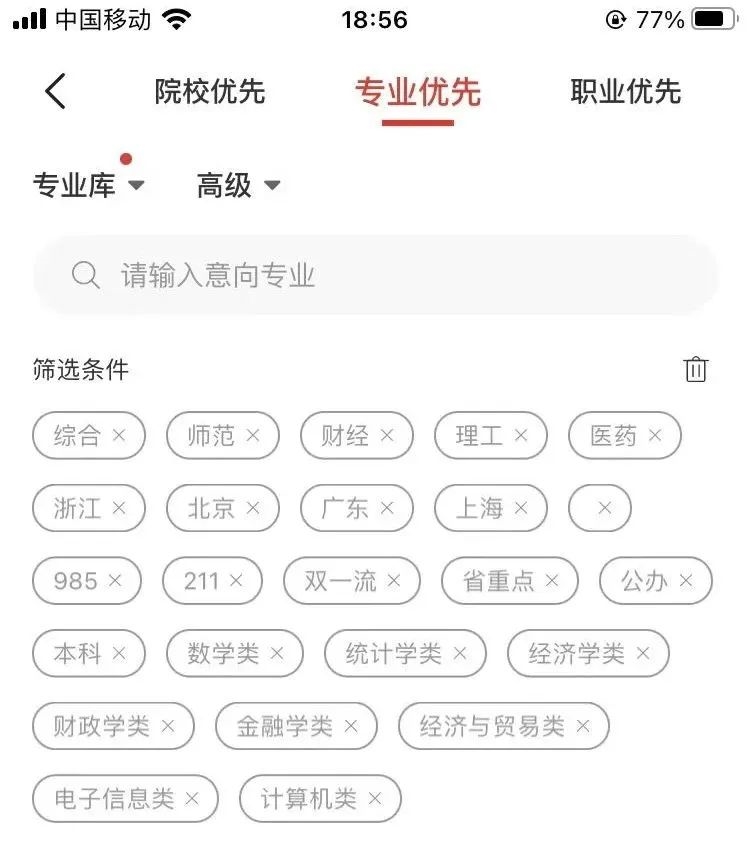Viewport: 750px width, 851px height.
Task: Remove the 医药 filter chip
Action: pyautogui.click(x=655, y=435)
